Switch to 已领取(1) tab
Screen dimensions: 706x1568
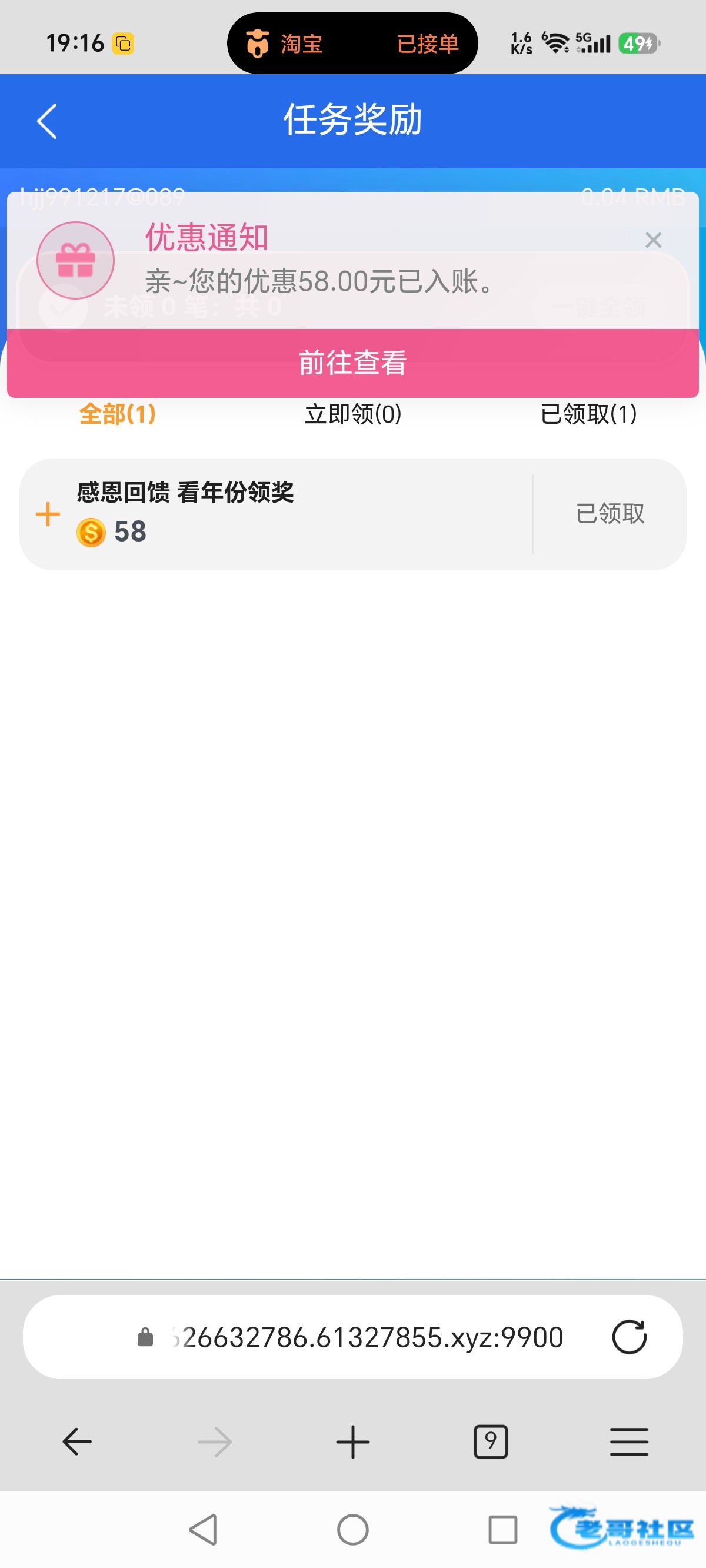click(x=588, y=414)
